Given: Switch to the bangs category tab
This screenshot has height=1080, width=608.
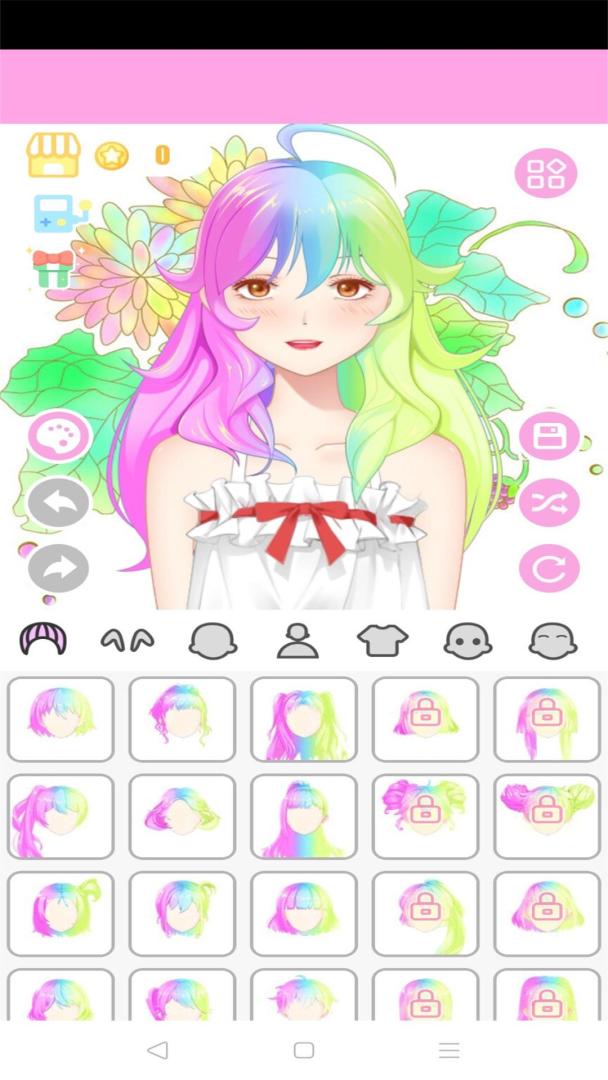Looking at the screenshot, I should tap(127, 640).
